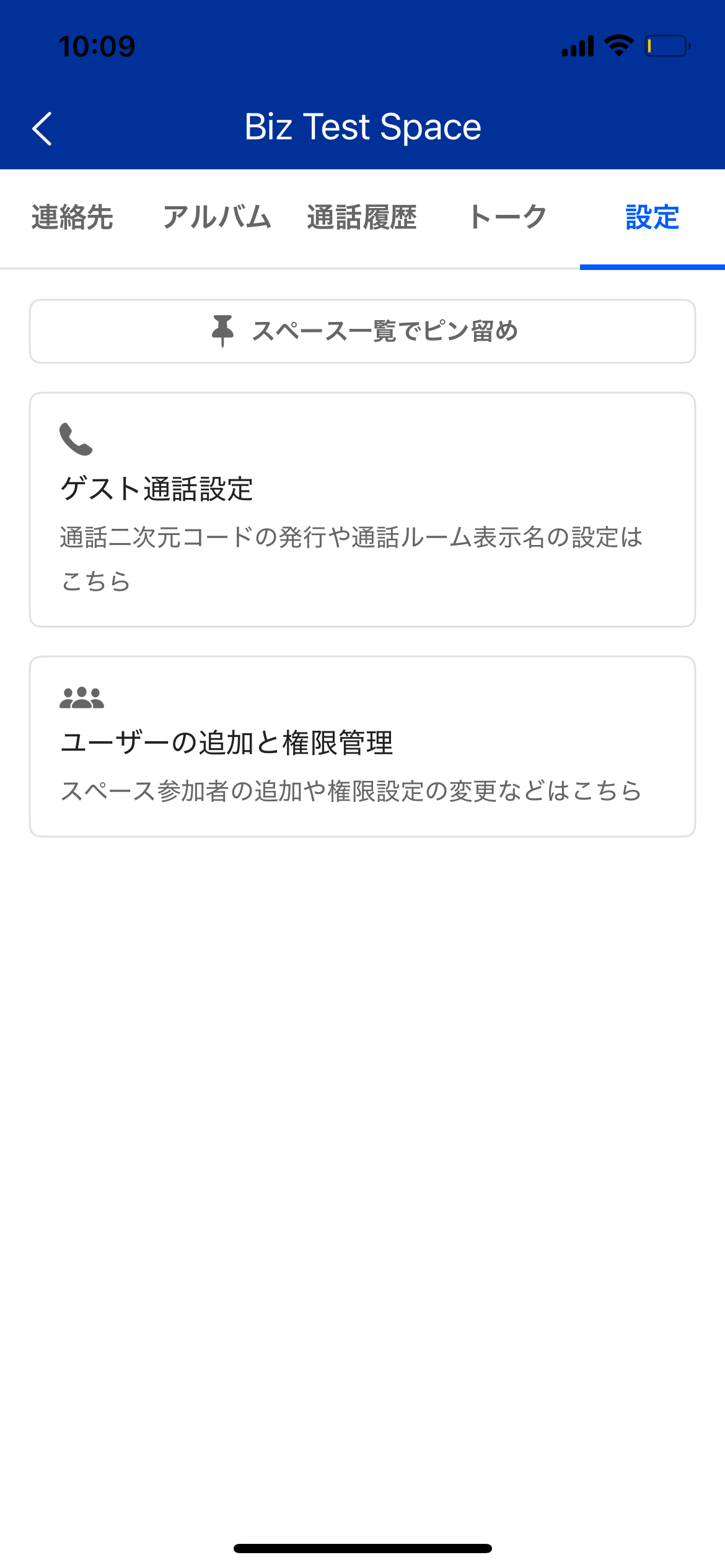Tap the phone icon on the guest call card
Viewport: 725px width, 1568px height.
tap(76, 442)
